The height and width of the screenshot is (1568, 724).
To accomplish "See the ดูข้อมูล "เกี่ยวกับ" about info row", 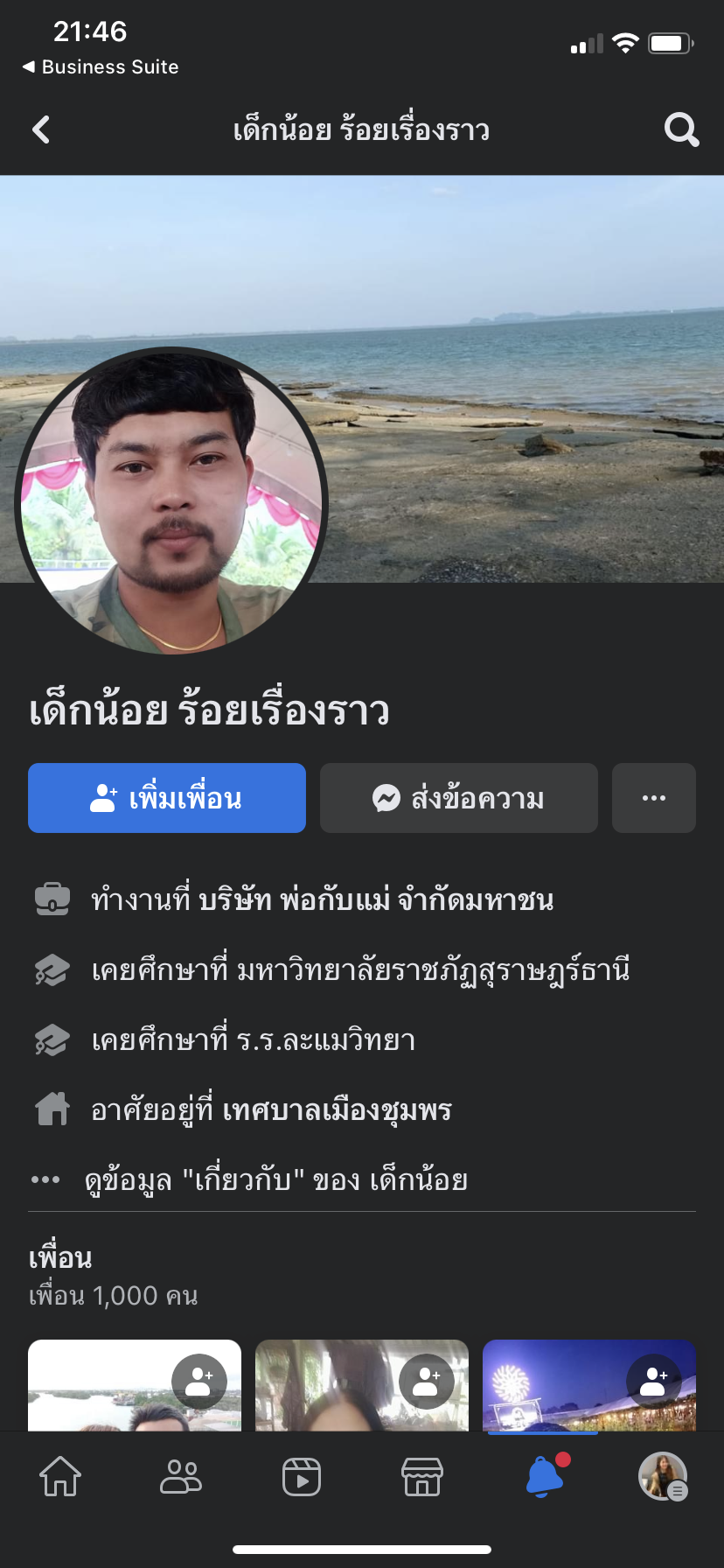I will tap(275, 1179).
